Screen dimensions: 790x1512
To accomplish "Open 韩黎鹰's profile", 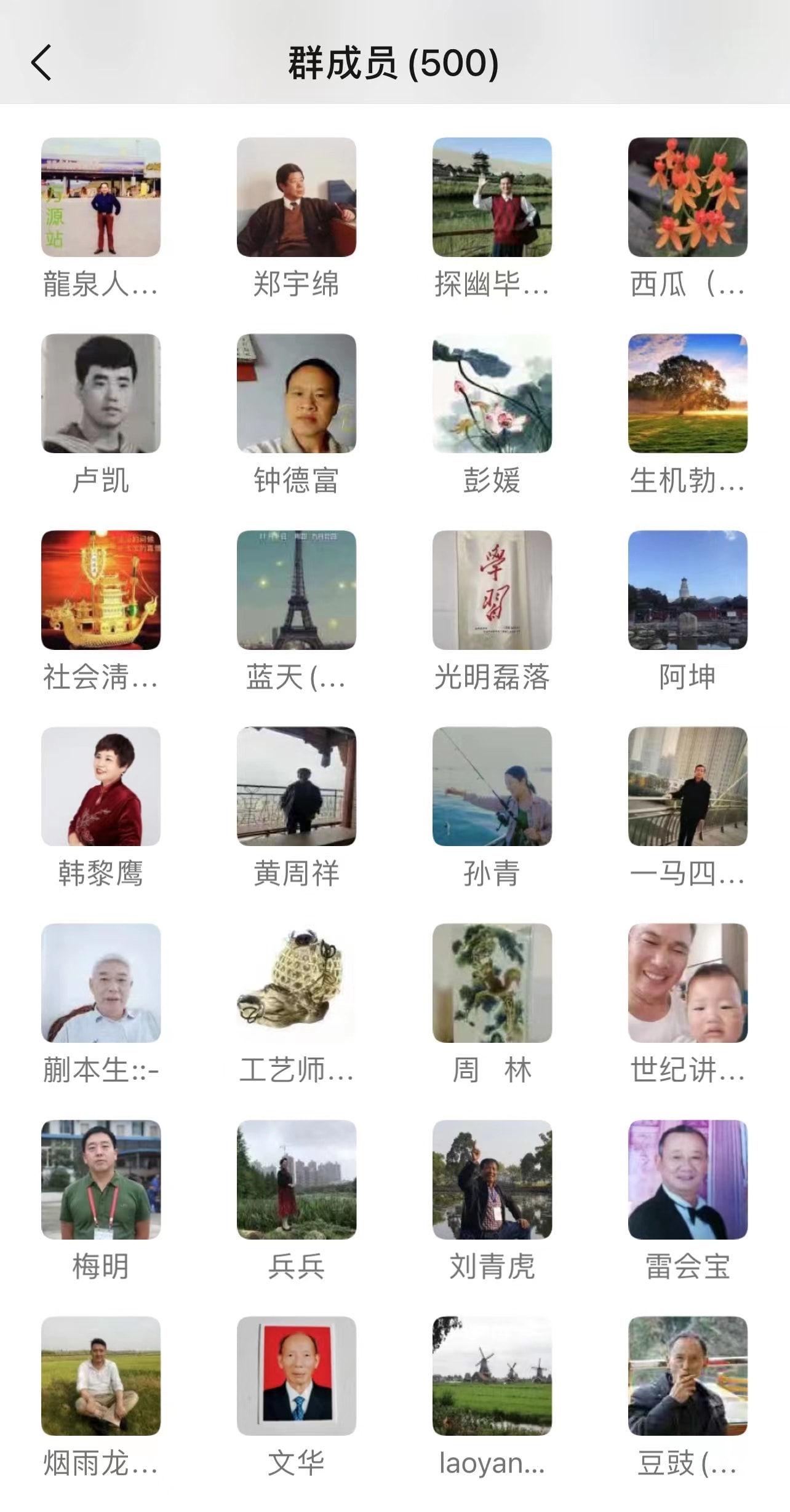I will (x=101, y=786).
